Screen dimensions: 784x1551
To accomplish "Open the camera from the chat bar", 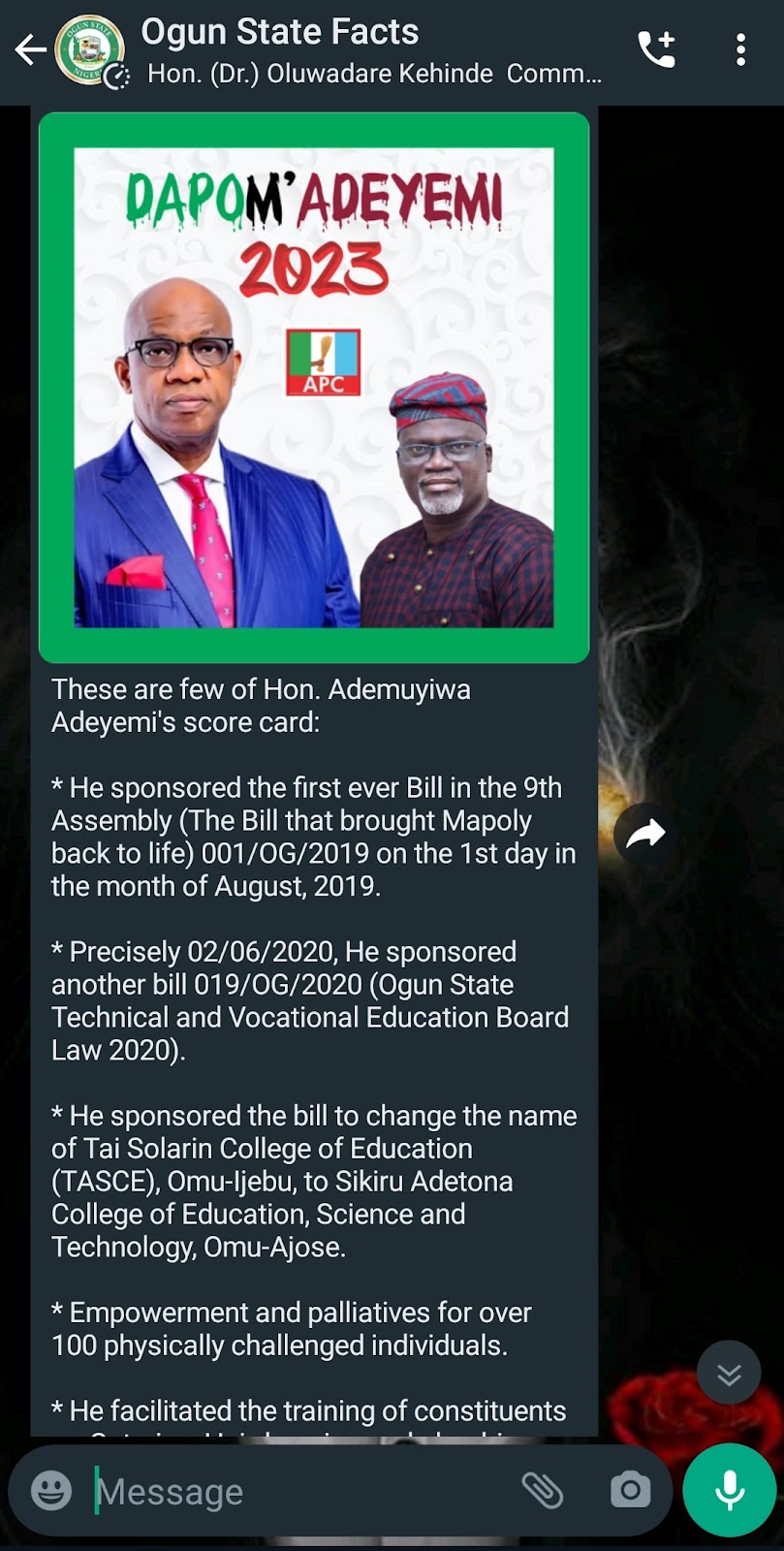I will coord(630,1490).
